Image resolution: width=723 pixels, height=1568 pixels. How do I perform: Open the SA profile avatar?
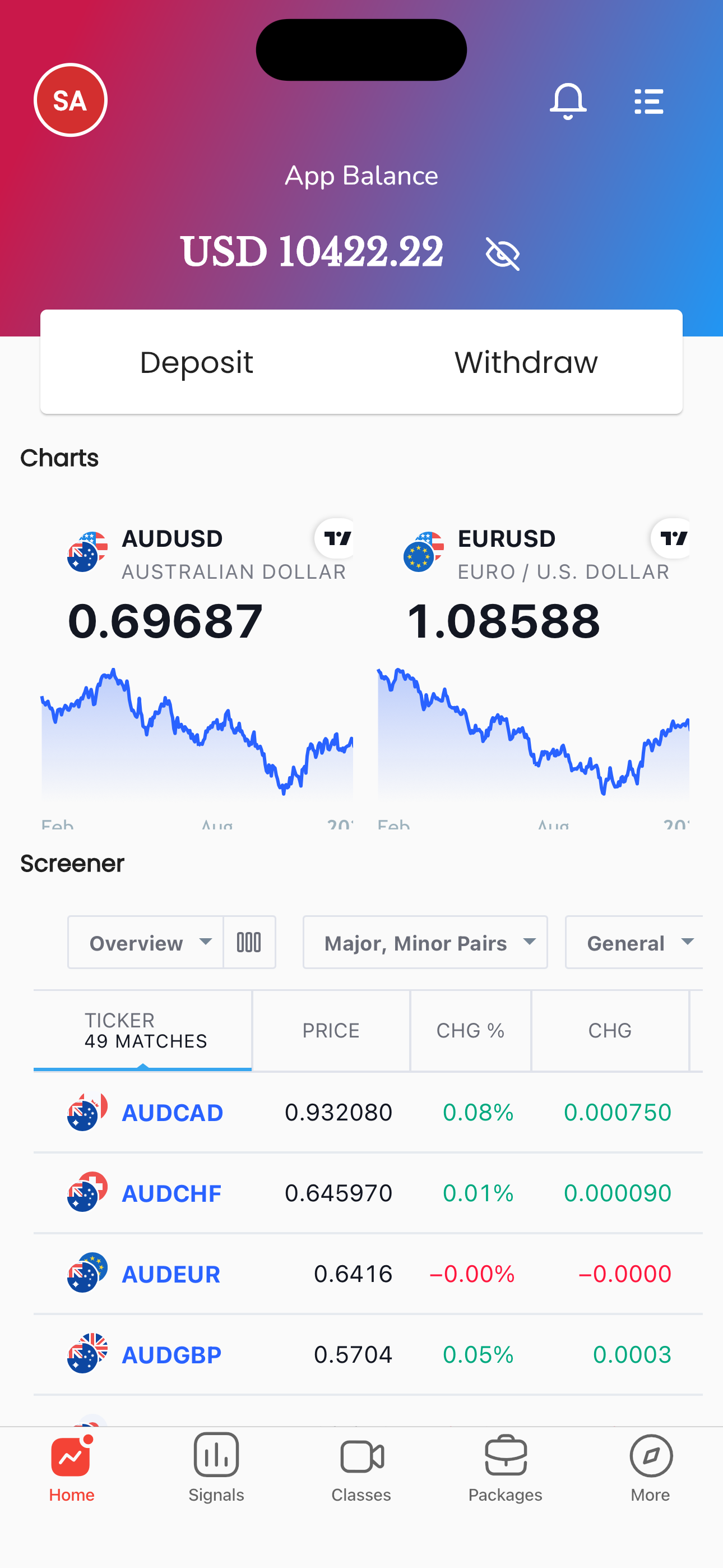click(x=71, y=100)
